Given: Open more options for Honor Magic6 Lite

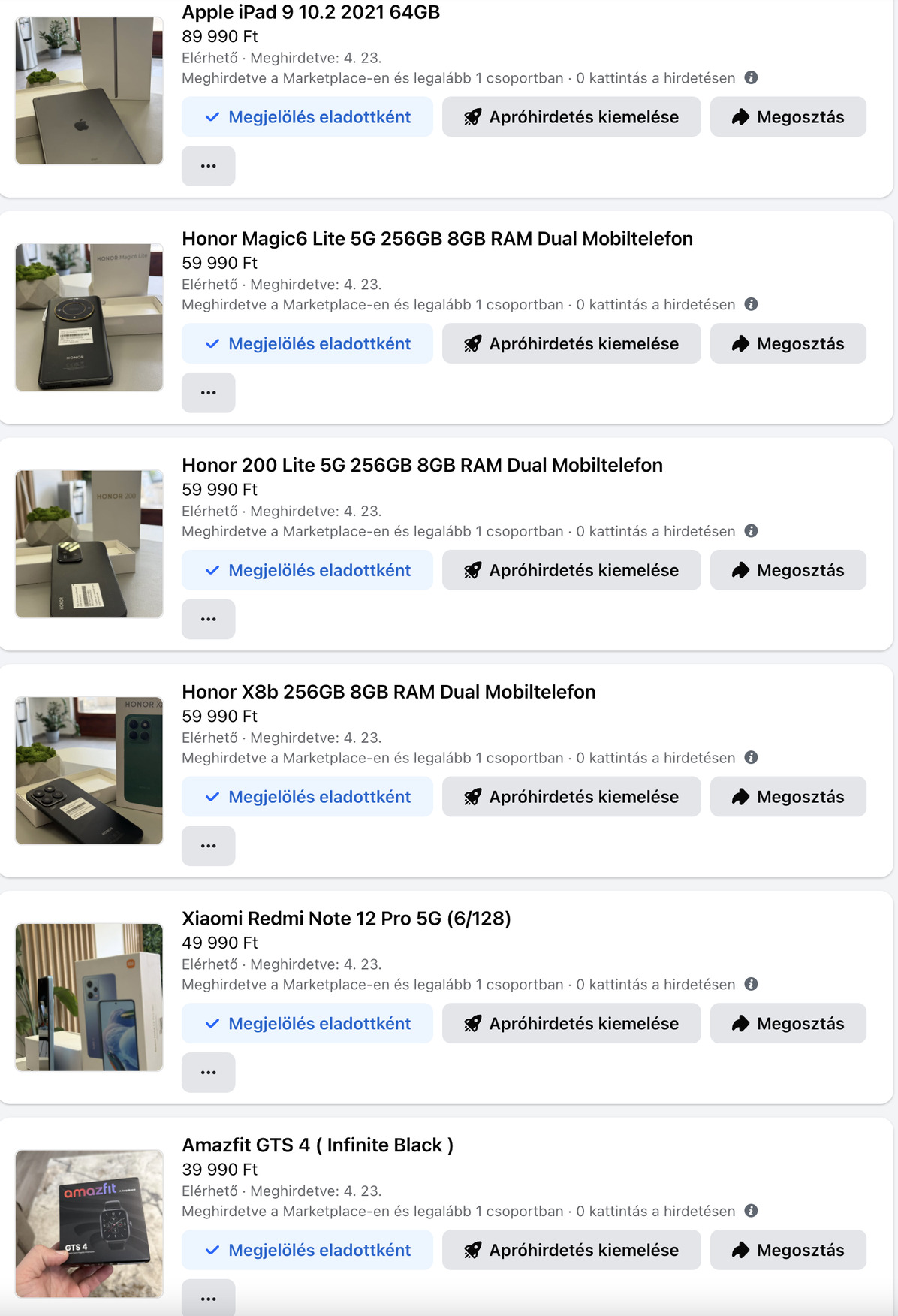Looking at the screenshot, I should click(x=209, y=393).
